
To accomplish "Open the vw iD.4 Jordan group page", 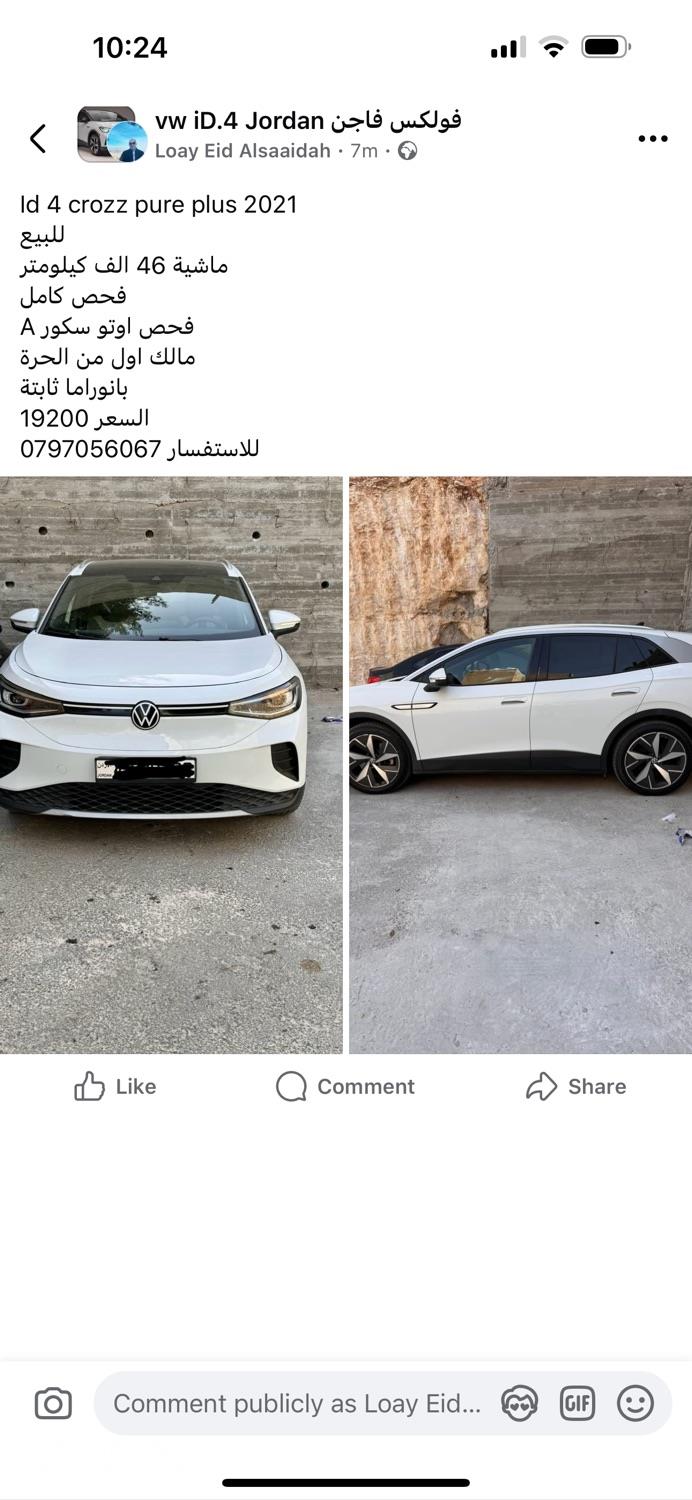I will click(x=307, y=121).
